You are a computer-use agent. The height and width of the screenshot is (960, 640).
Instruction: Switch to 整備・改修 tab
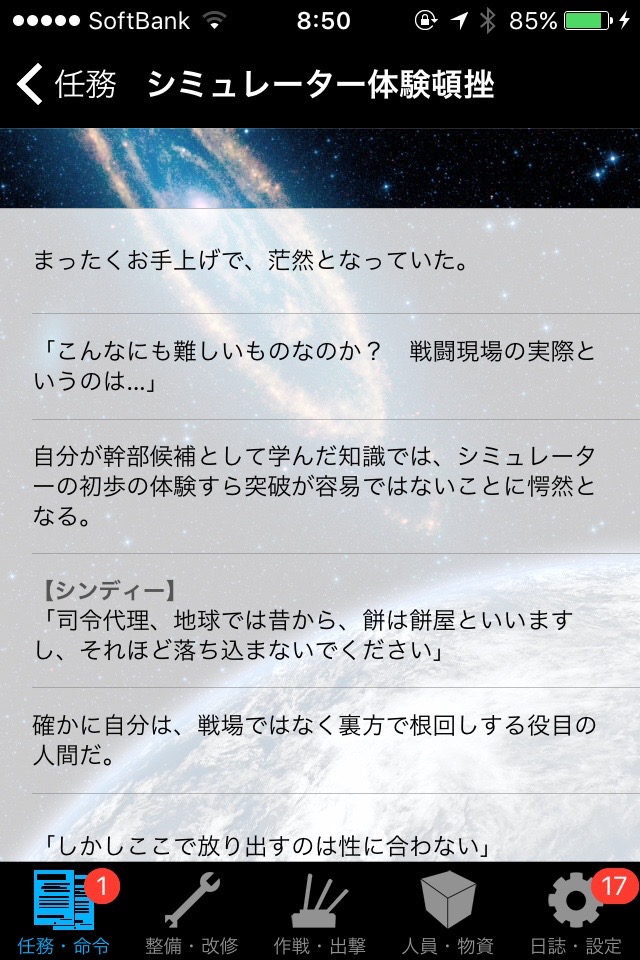pos(192,910)
